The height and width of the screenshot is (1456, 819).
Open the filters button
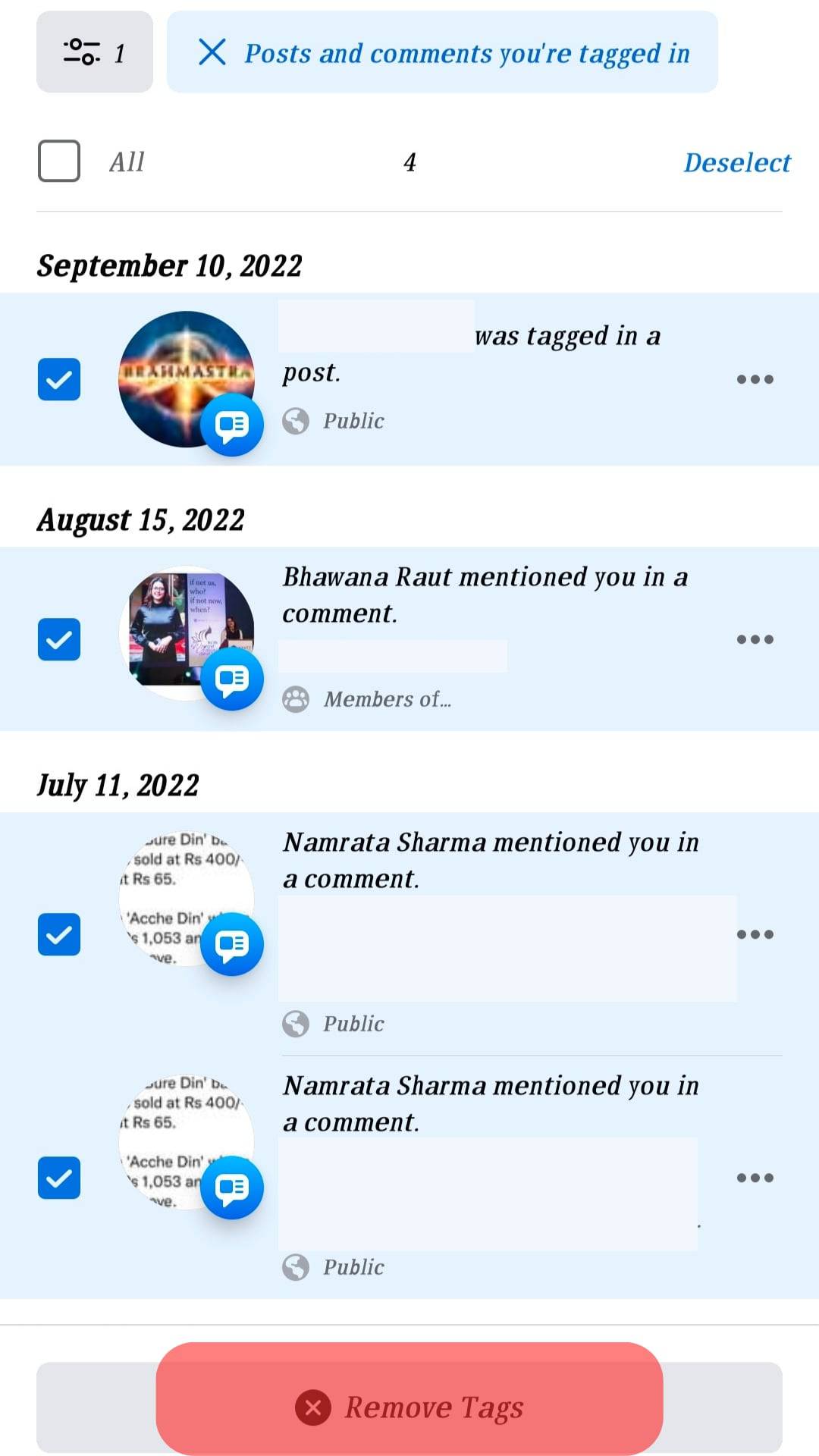pyautogui.click(x=94, y=52)
